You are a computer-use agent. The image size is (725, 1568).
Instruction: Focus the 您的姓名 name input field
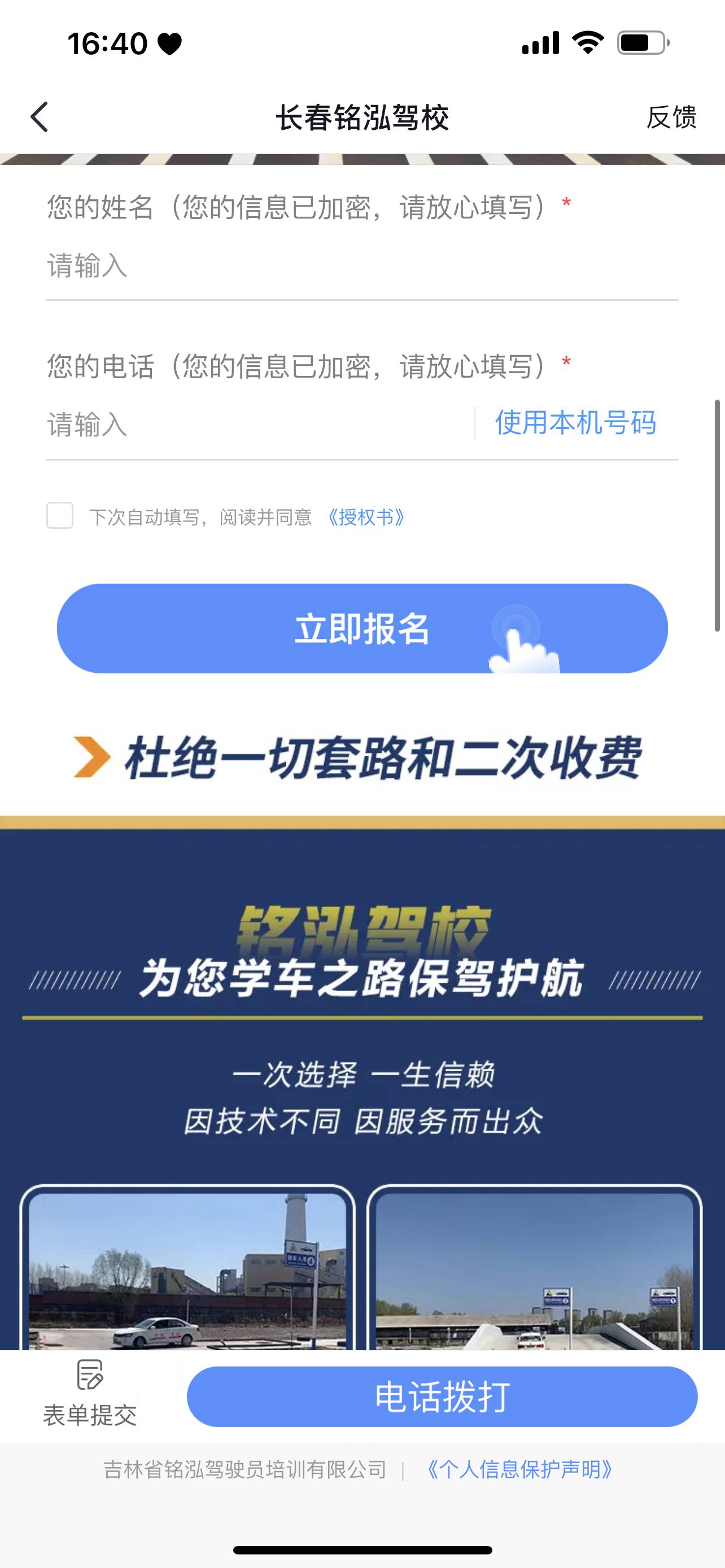[361, 266]
